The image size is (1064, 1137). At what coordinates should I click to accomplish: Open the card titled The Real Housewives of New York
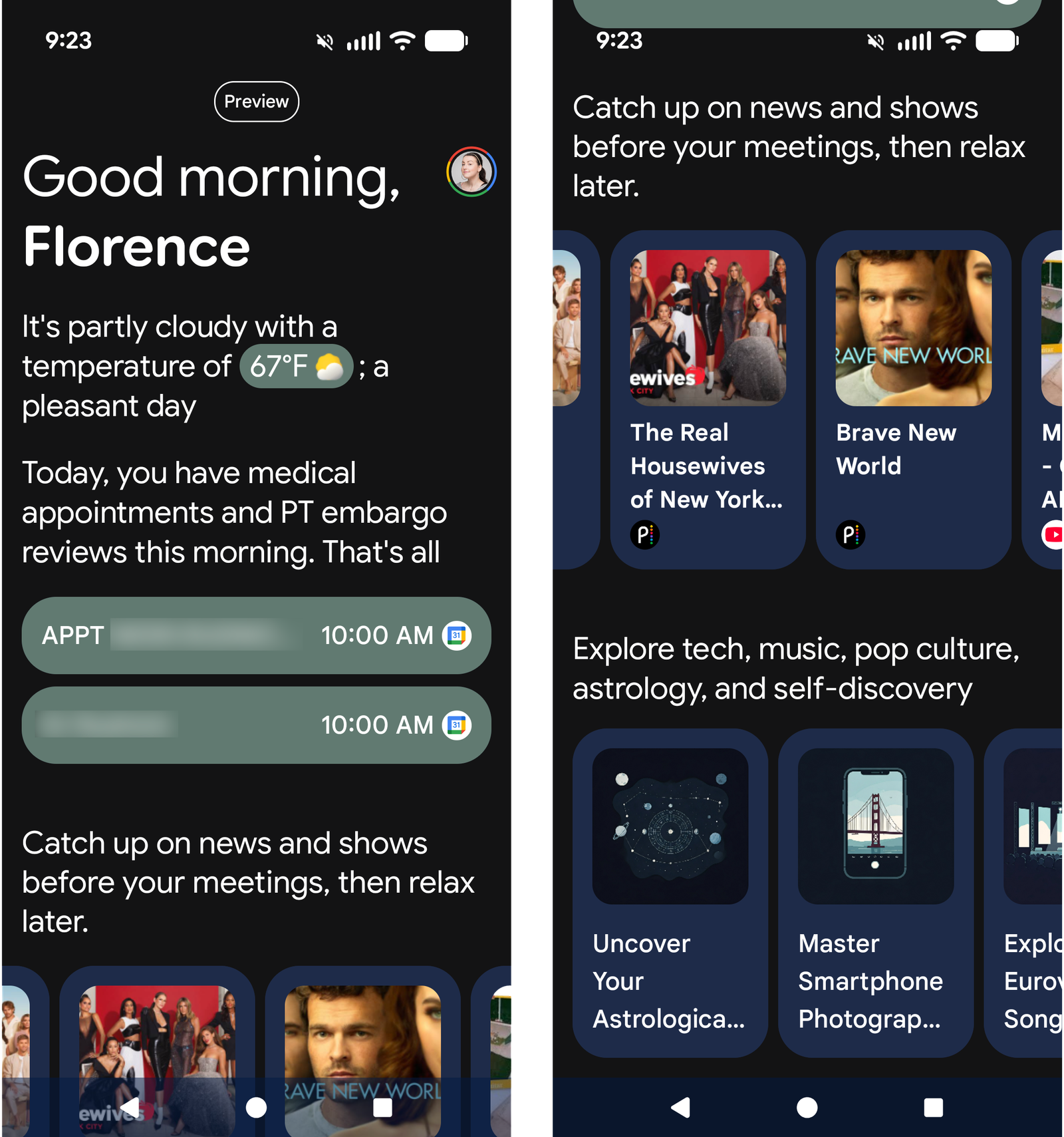click(708, 399)
